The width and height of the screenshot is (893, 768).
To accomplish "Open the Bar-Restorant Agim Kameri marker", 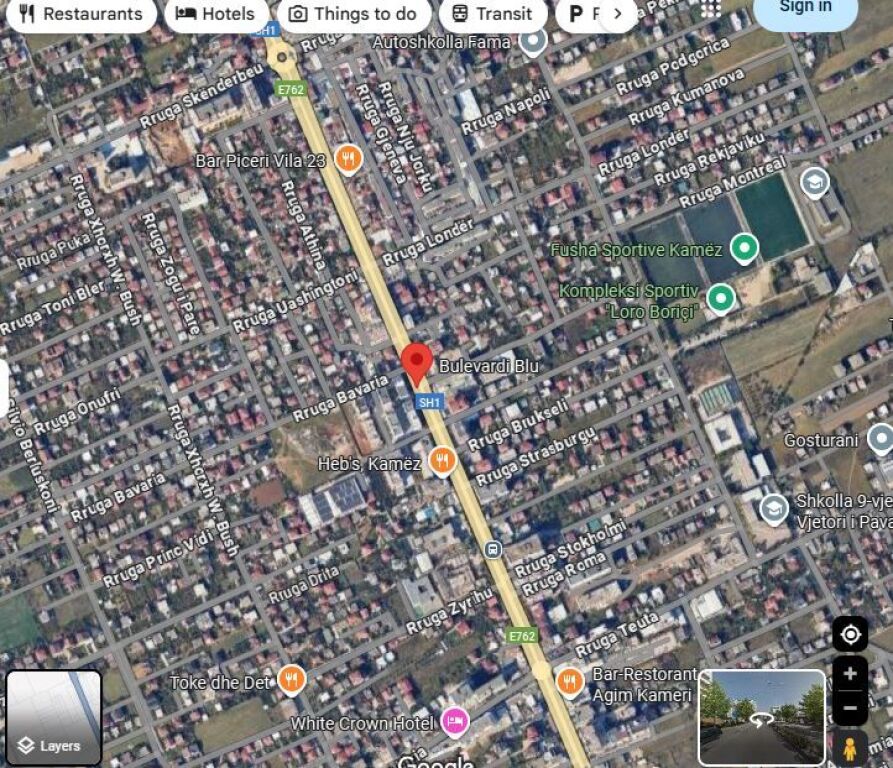I will tap(570, 681).
